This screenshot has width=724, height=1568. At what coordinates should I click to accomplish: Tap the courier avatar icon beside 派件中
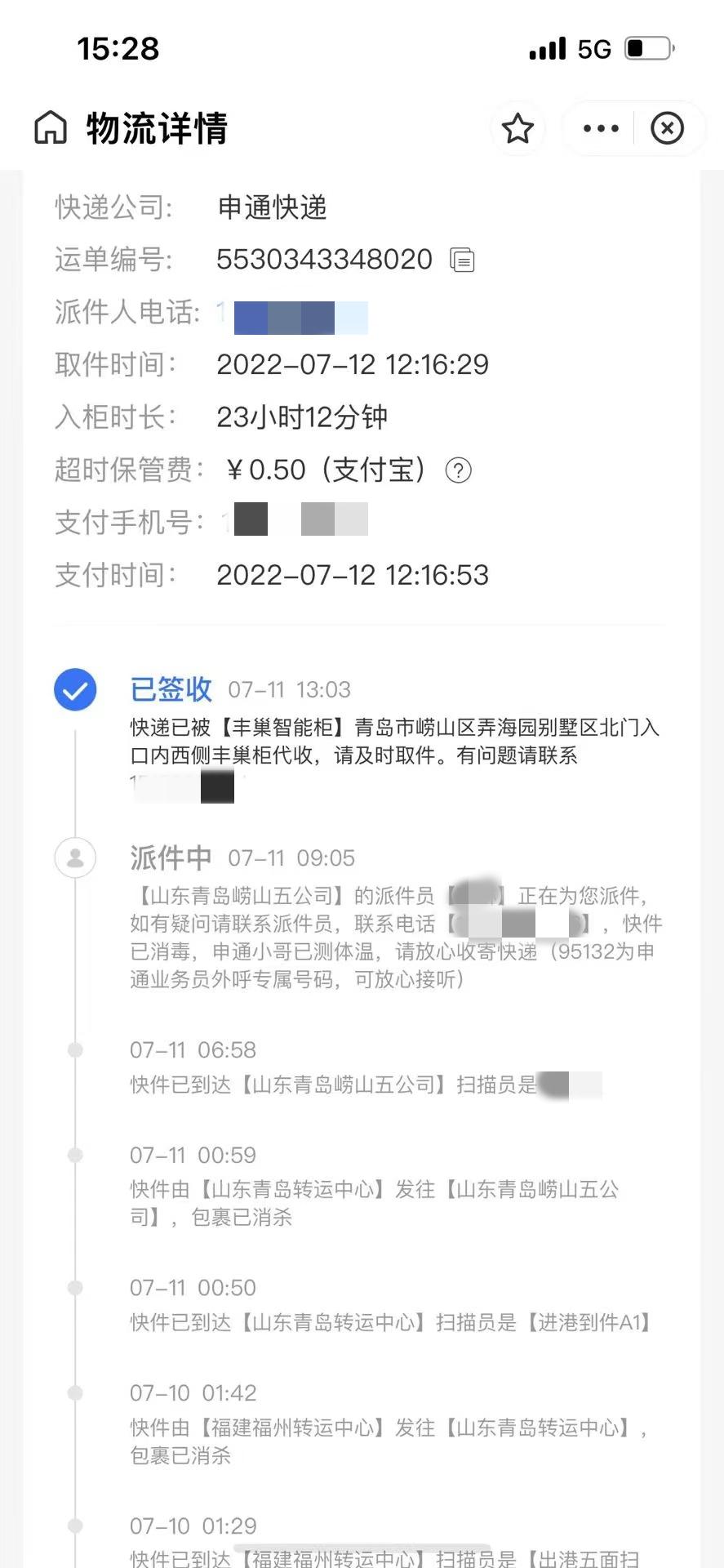click(75, 858)
